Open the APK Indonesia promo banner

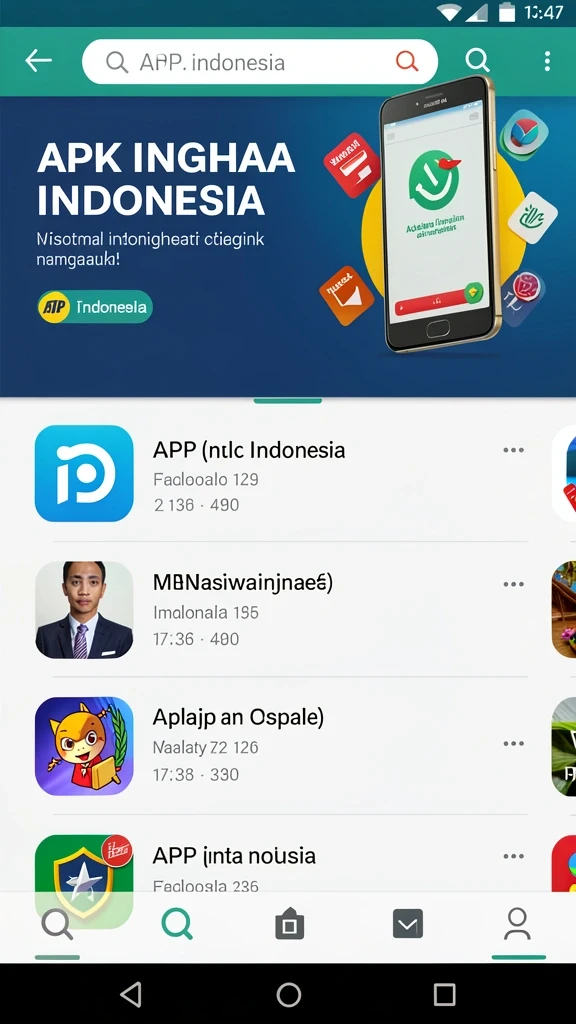(x=288, y=246)
